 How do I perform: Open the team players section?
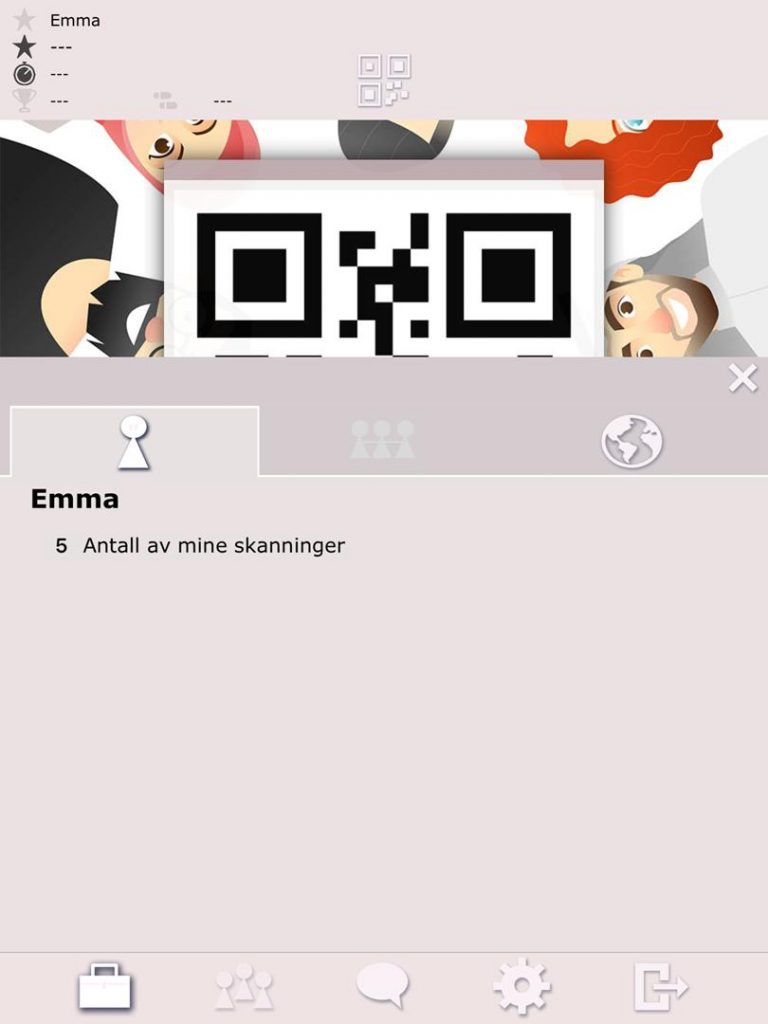point(244,988)
